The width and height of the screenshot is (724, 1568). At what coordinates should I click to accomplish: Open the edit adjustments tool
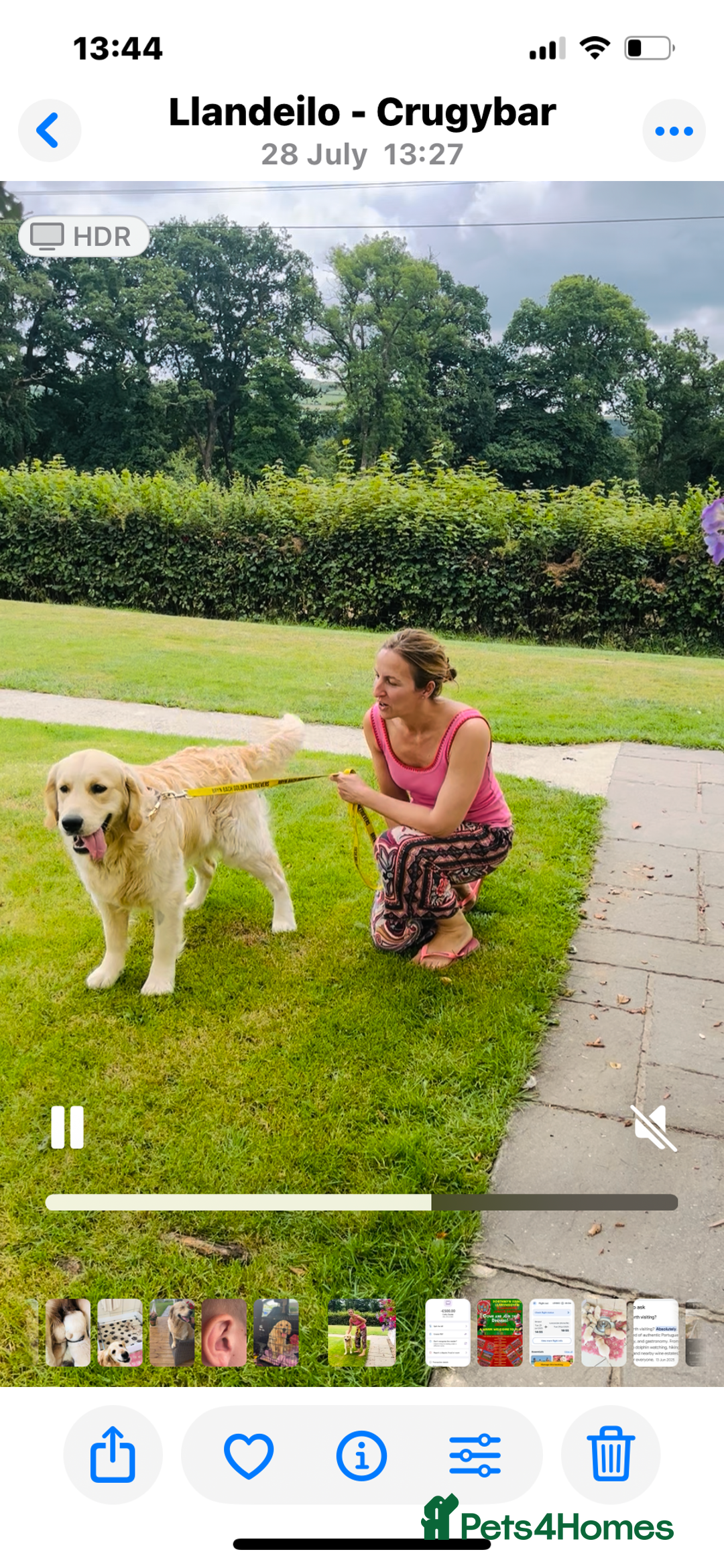tap(475, 1455)
